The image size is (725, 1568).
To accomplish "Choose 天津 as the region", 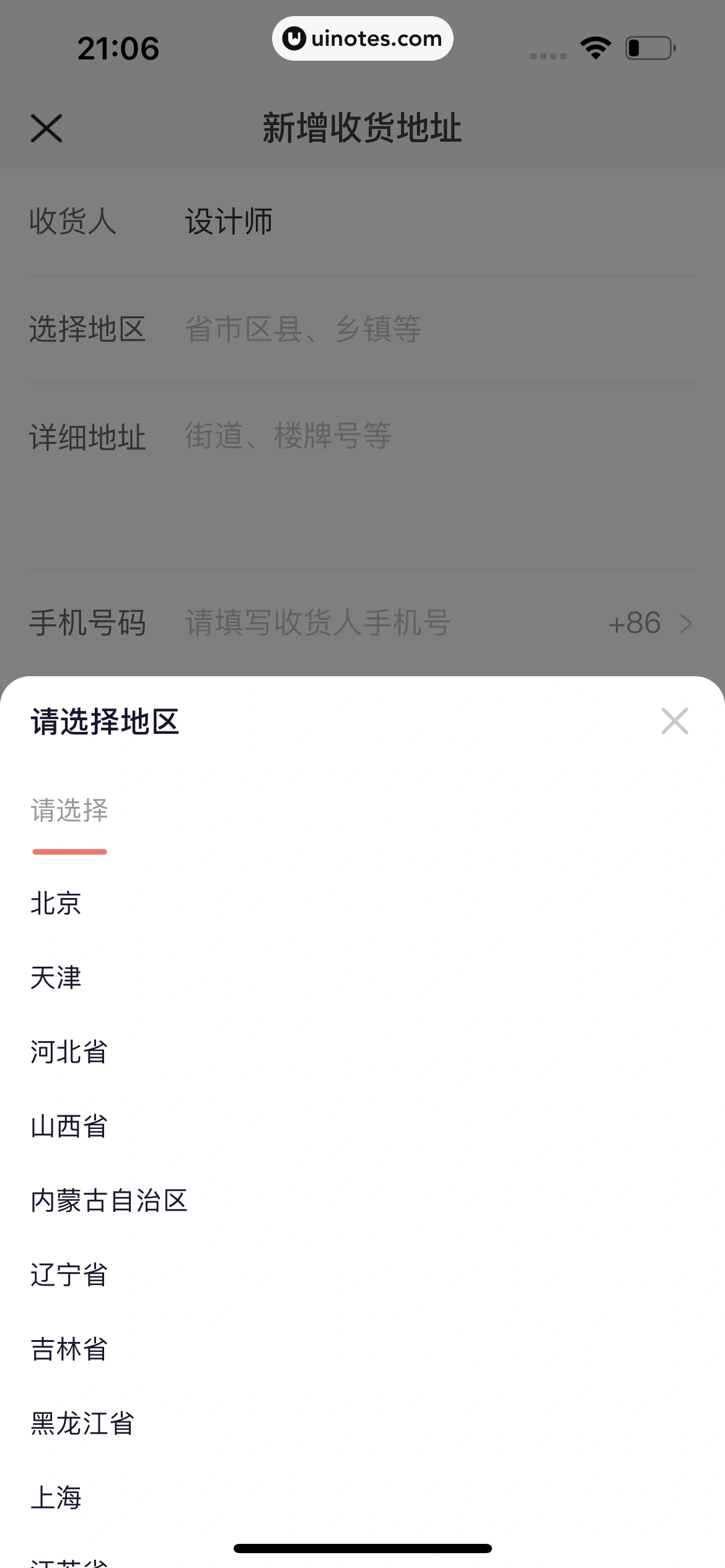I will pos(56,978).
